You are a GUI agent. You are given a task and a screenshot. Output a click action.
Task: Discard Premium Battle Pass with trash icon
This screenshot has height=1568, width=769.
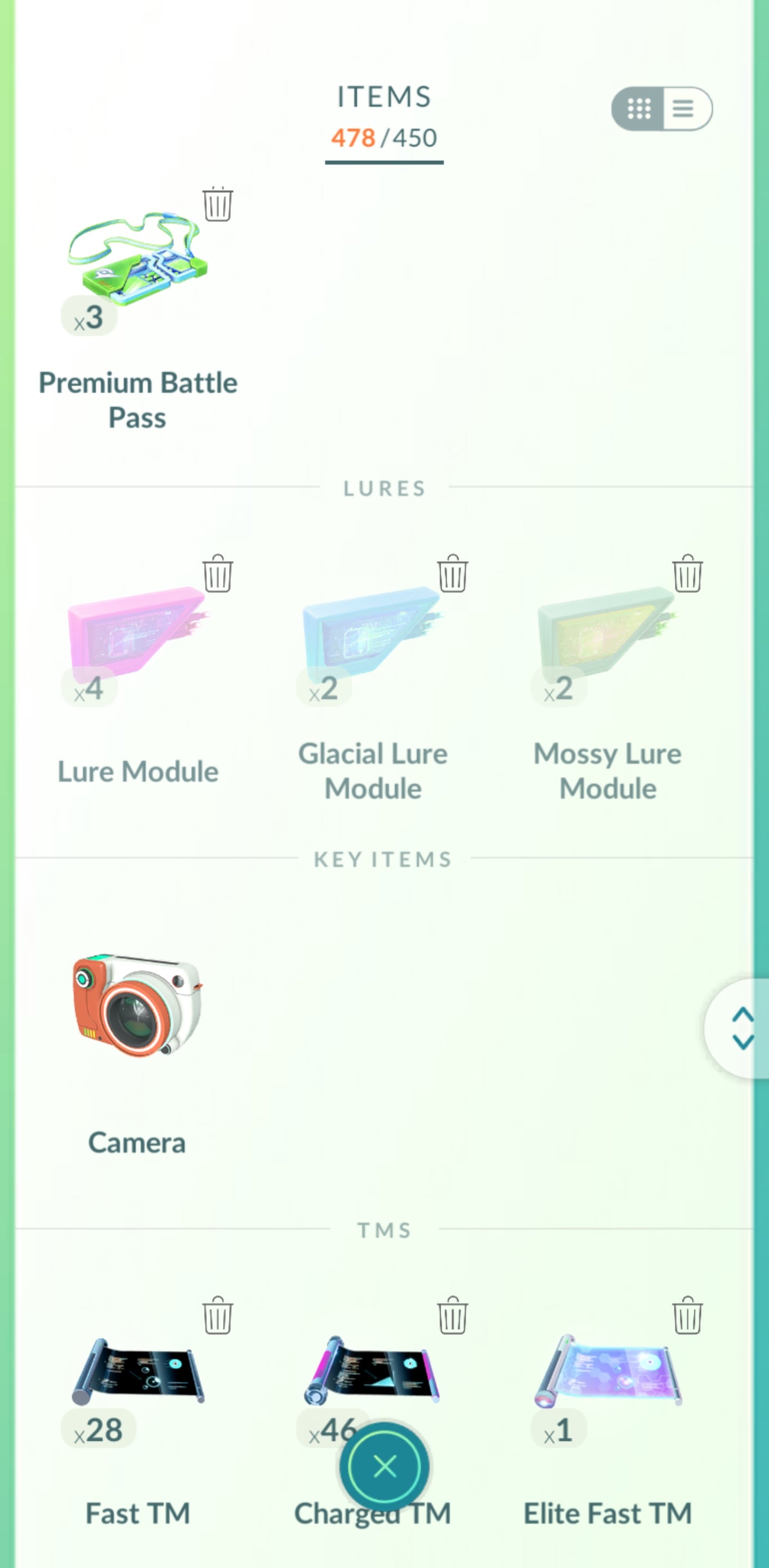click(217, 205)
